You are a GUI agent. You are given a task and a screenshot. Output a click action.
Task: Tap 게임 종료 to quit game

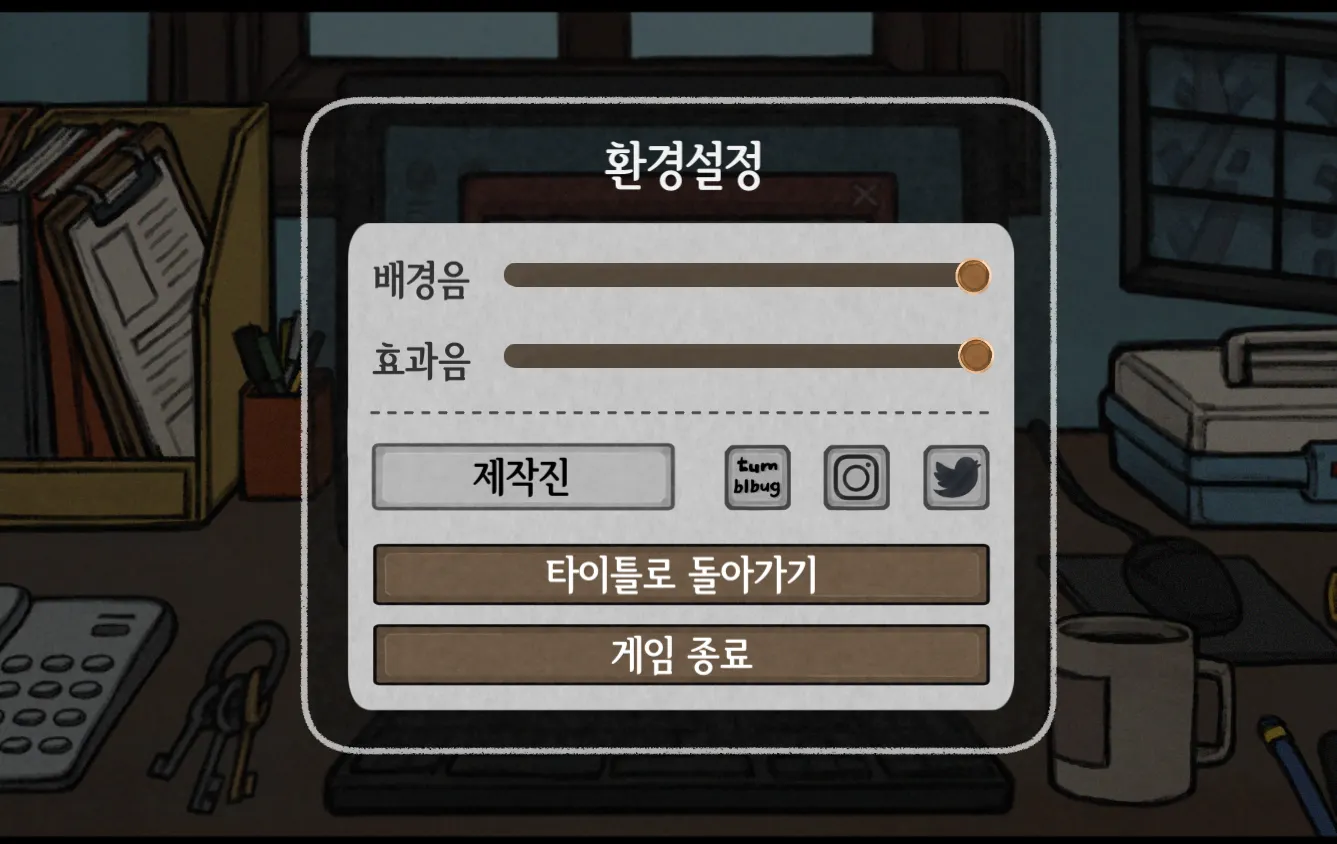pyautogui.click(x=681, y=655)
